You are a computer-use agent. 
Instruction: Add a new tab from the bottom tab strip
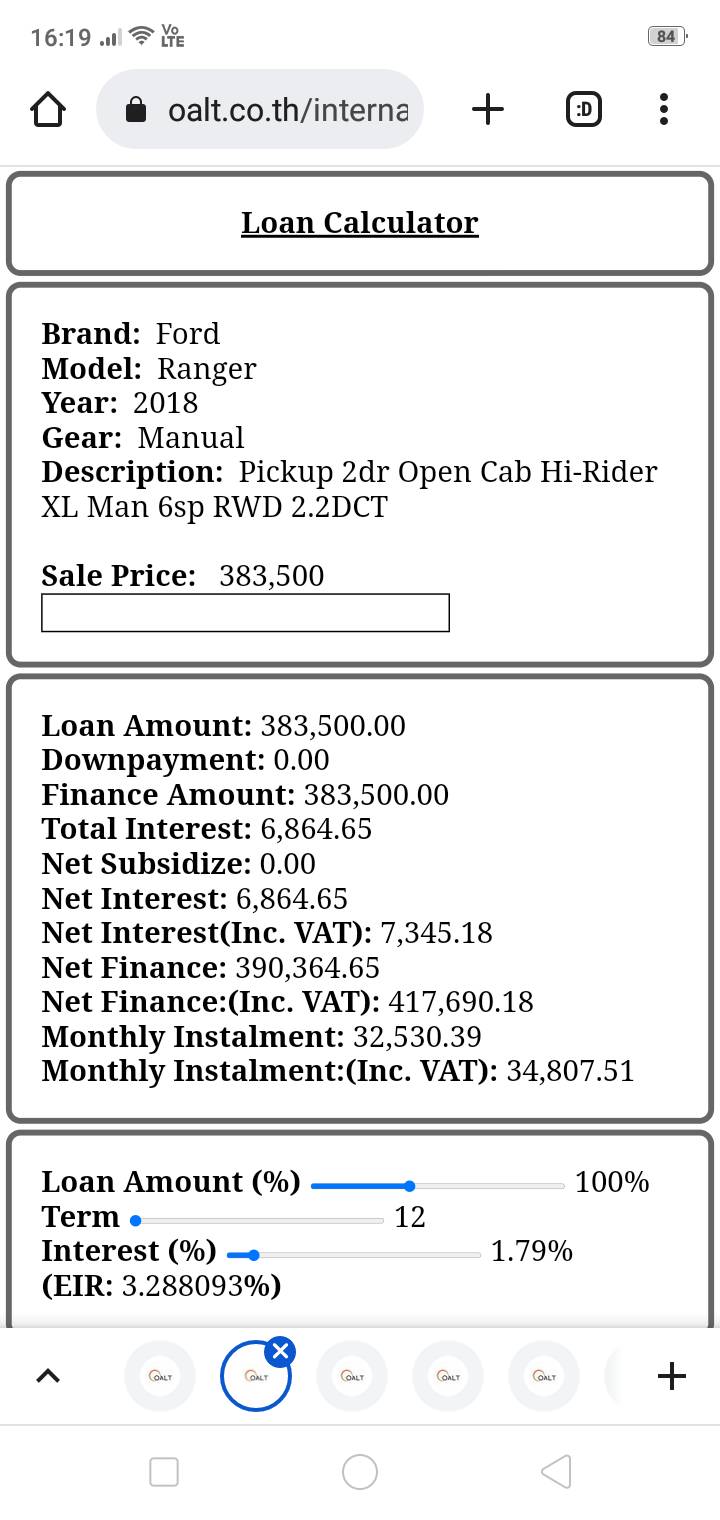coord(672,1377)
